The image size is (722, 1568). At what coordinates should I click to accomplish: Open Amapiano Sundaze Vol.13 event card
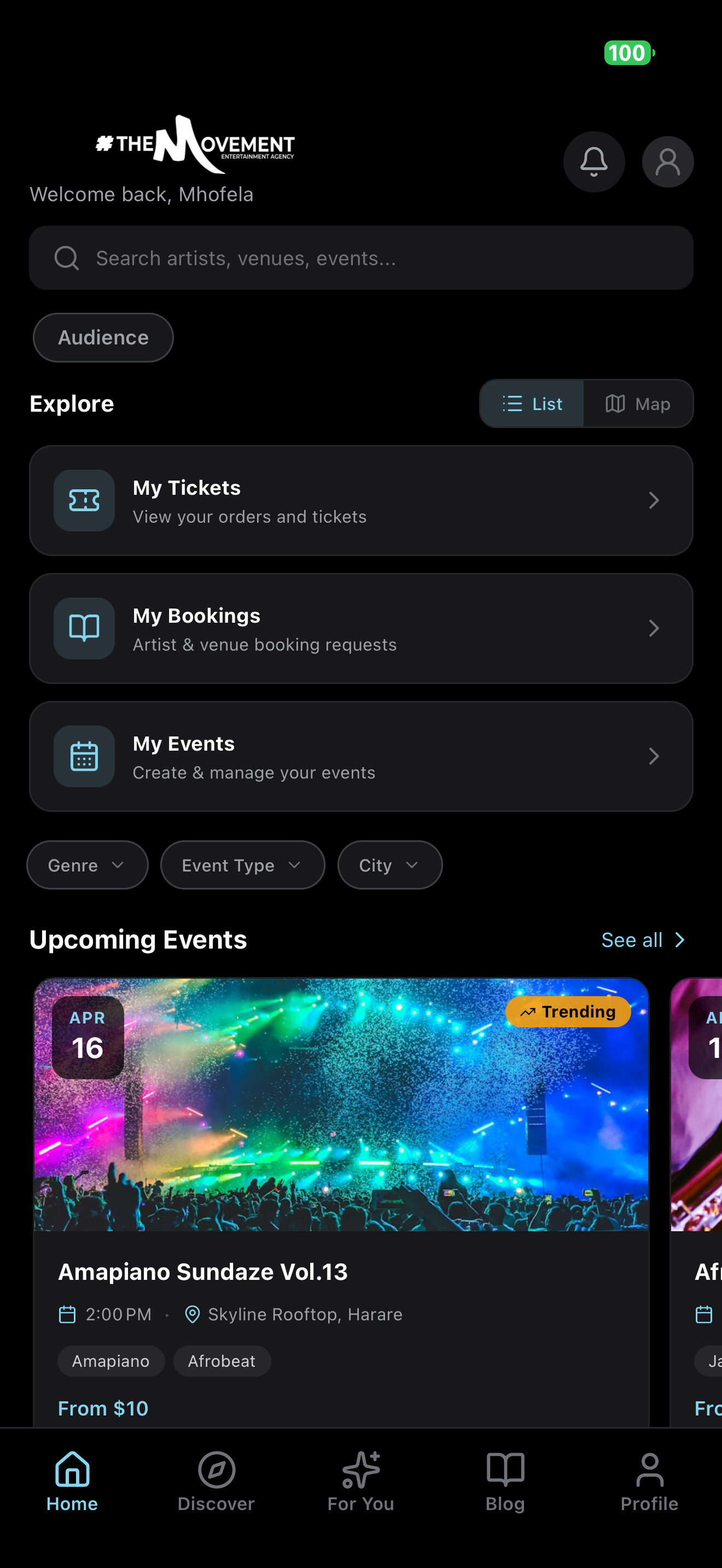[x=341, y=1187]
